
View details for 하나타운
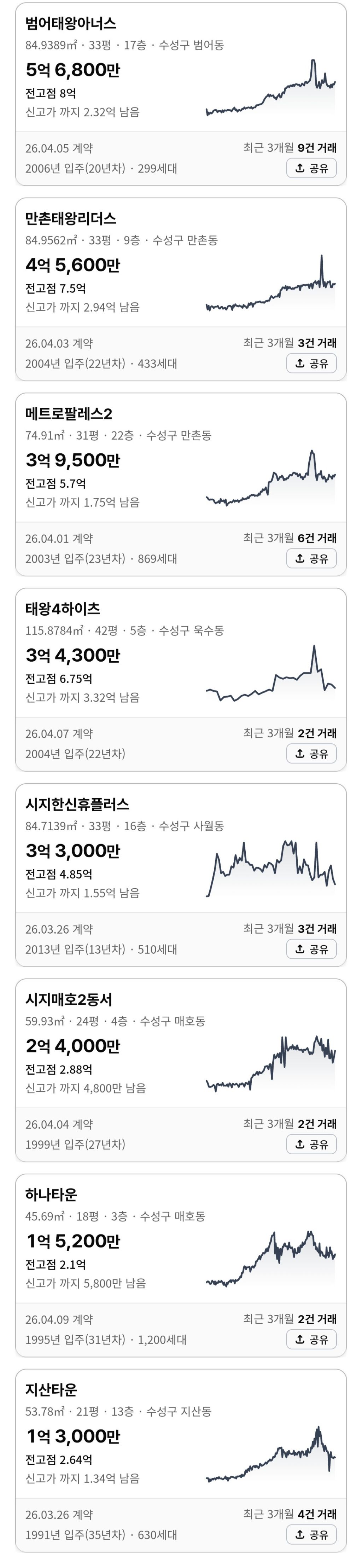(51, 1195)
